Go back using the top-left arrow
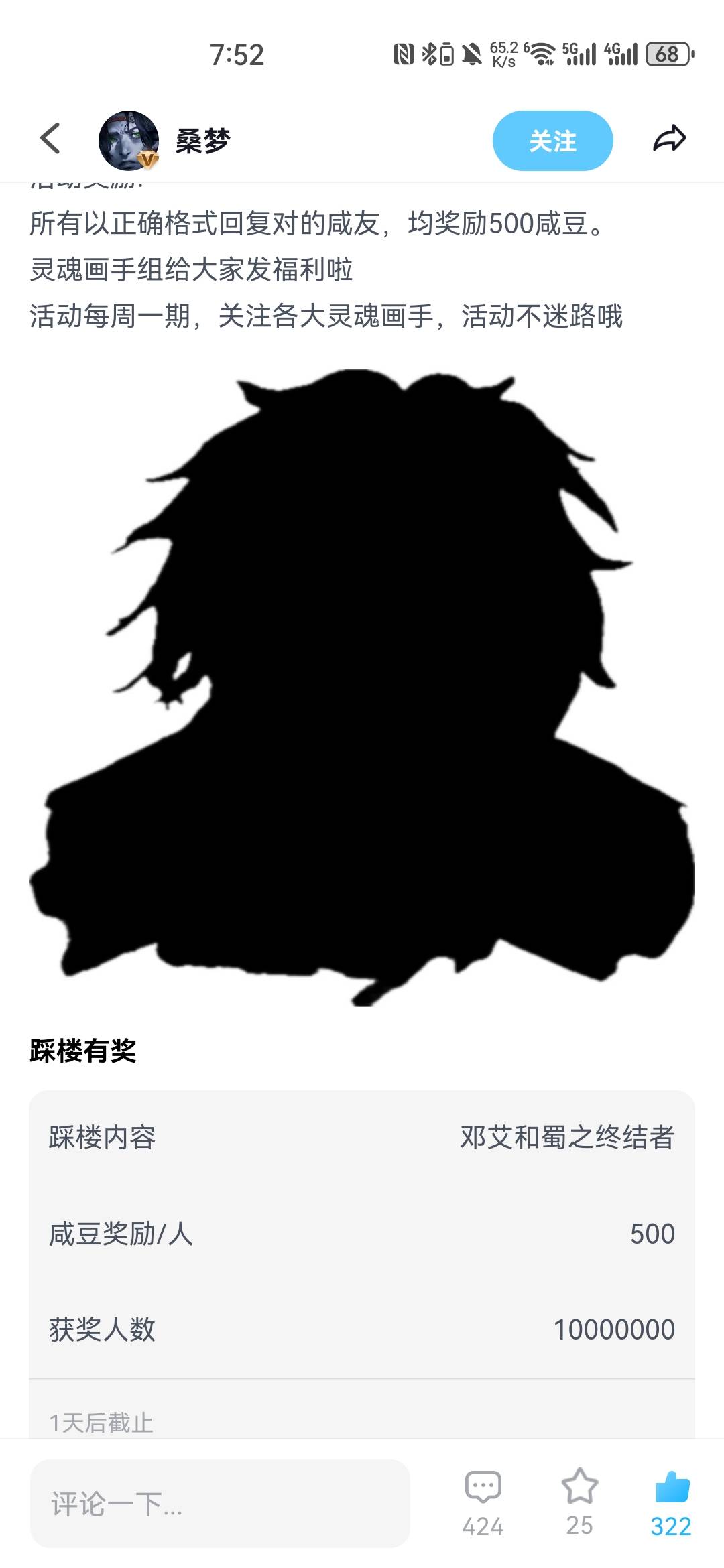 (51, 139)
